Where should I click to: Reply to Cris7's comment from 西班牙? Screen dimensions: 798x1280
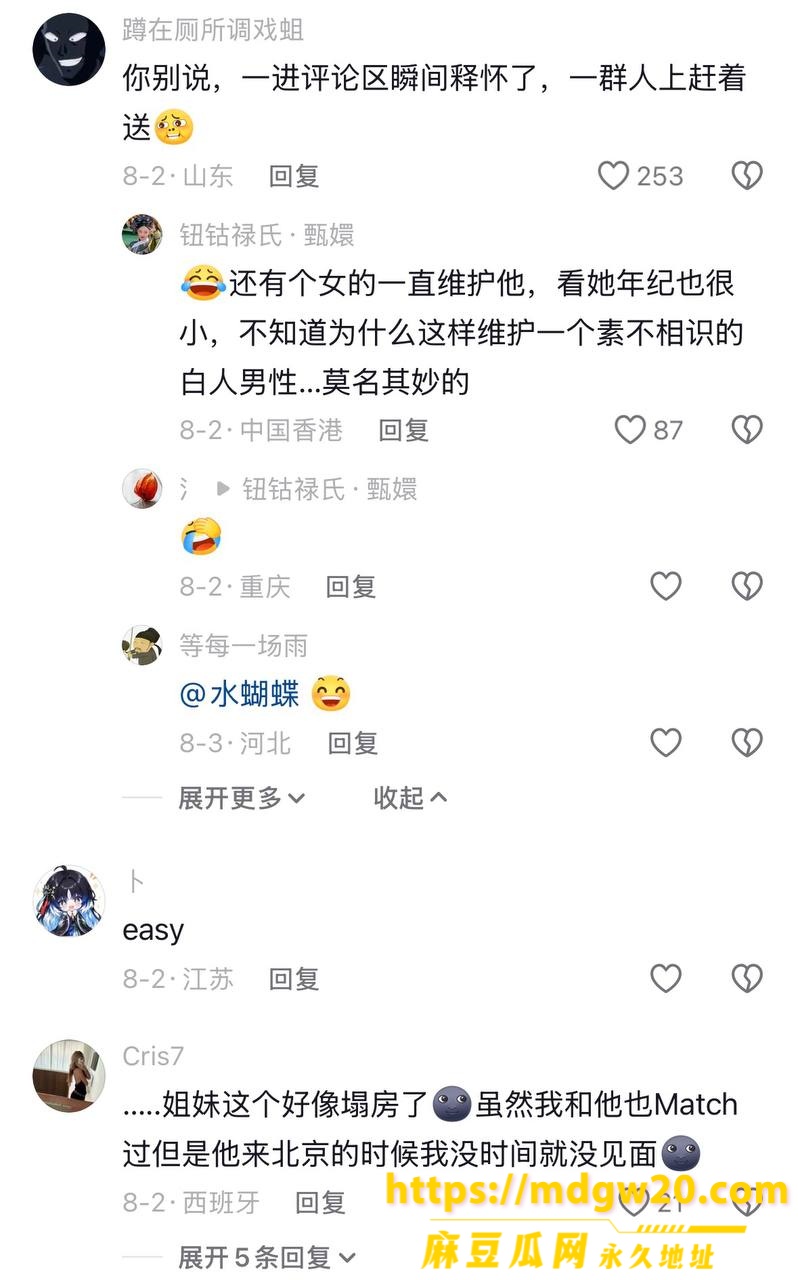click(321, 1202)
